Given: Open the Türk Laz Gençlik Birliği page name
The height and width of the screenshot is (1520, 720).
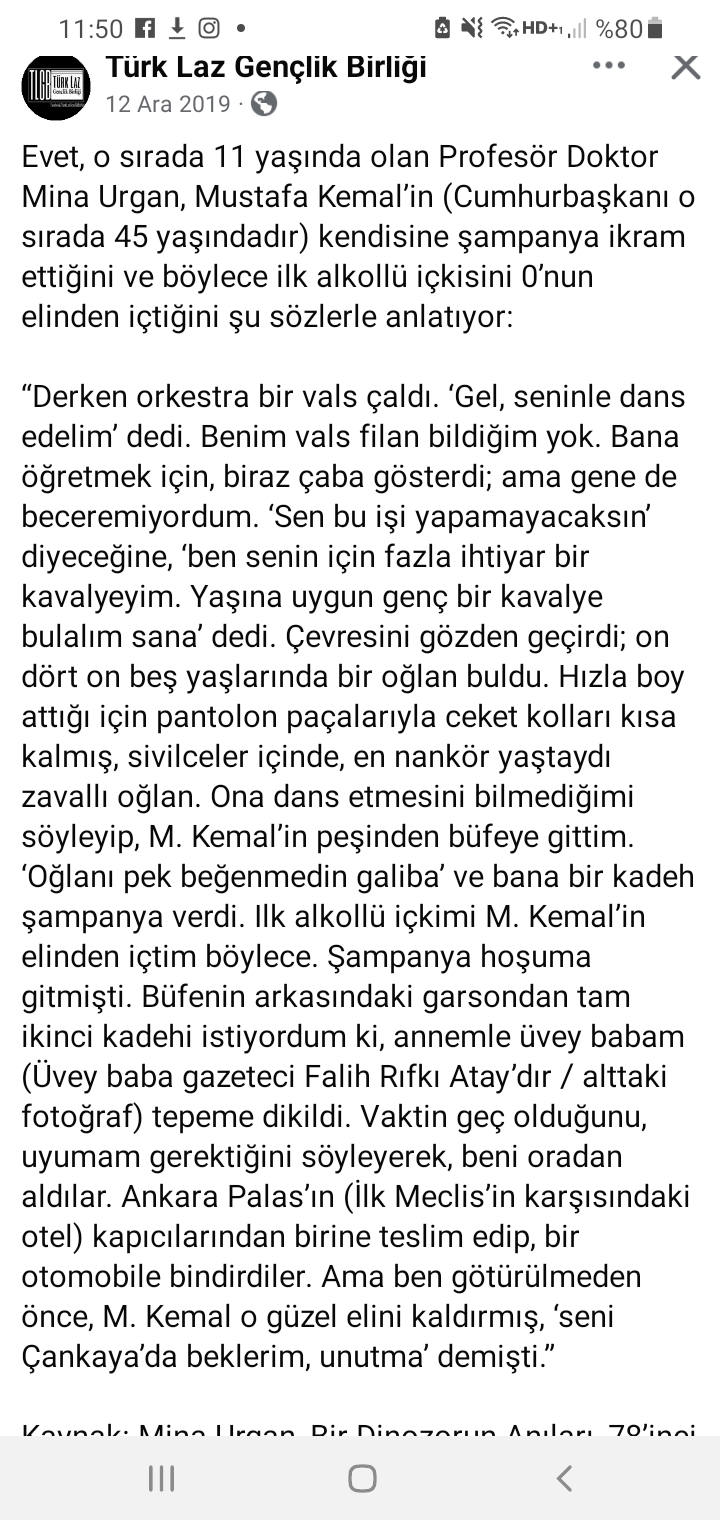Looking at the screenshot, I should pyautogui.click(x=266, y=67).
